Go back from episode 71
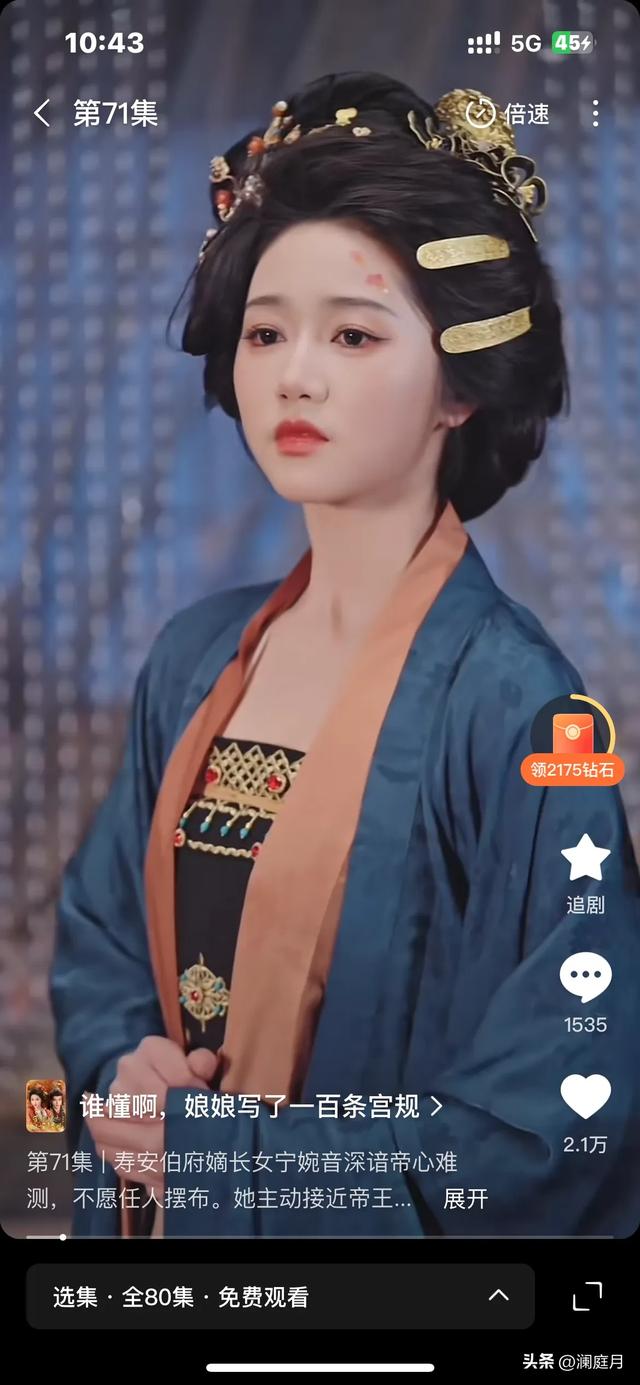 click(41, 113)
